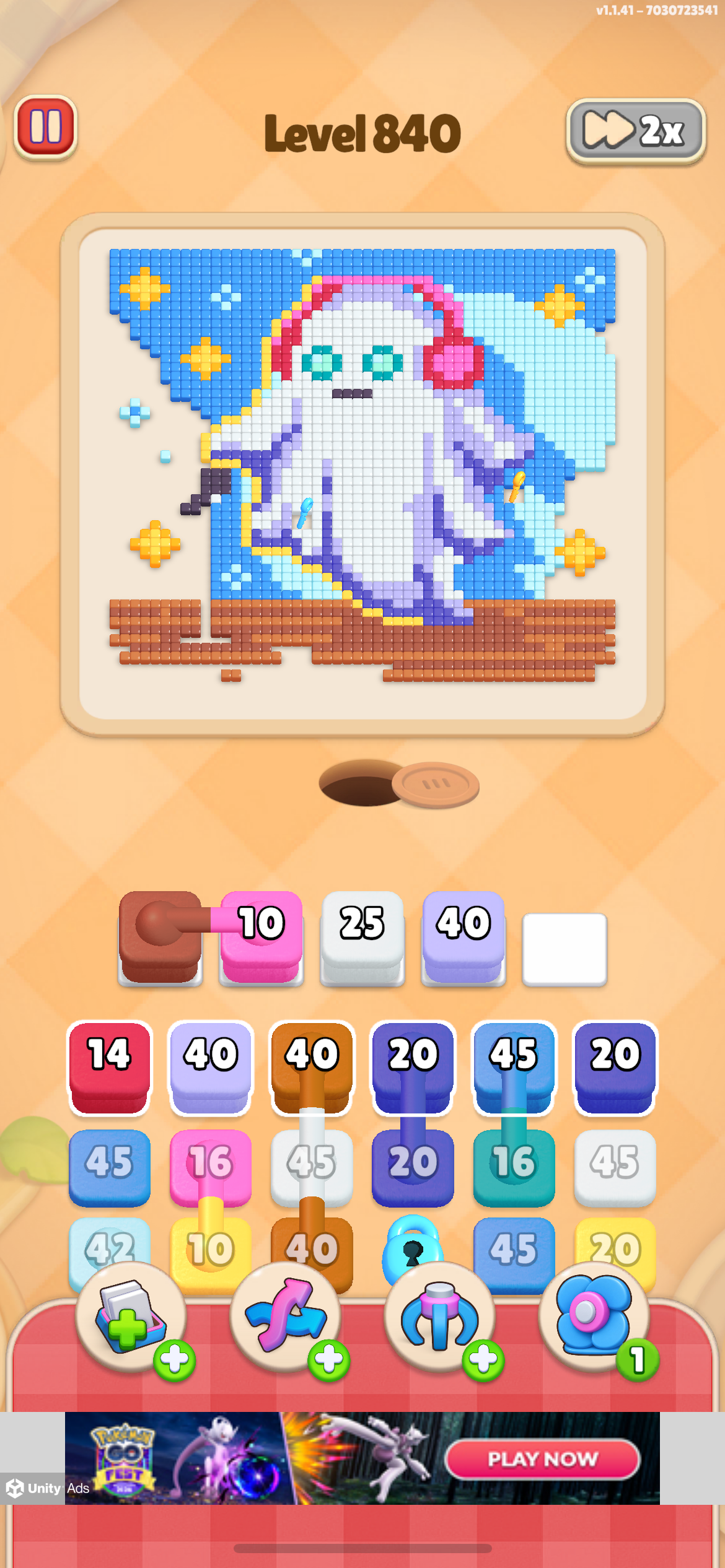Use the shuffle arrows booster
The width and height of the screenshot is (725, 1568).
point(285,1317)
